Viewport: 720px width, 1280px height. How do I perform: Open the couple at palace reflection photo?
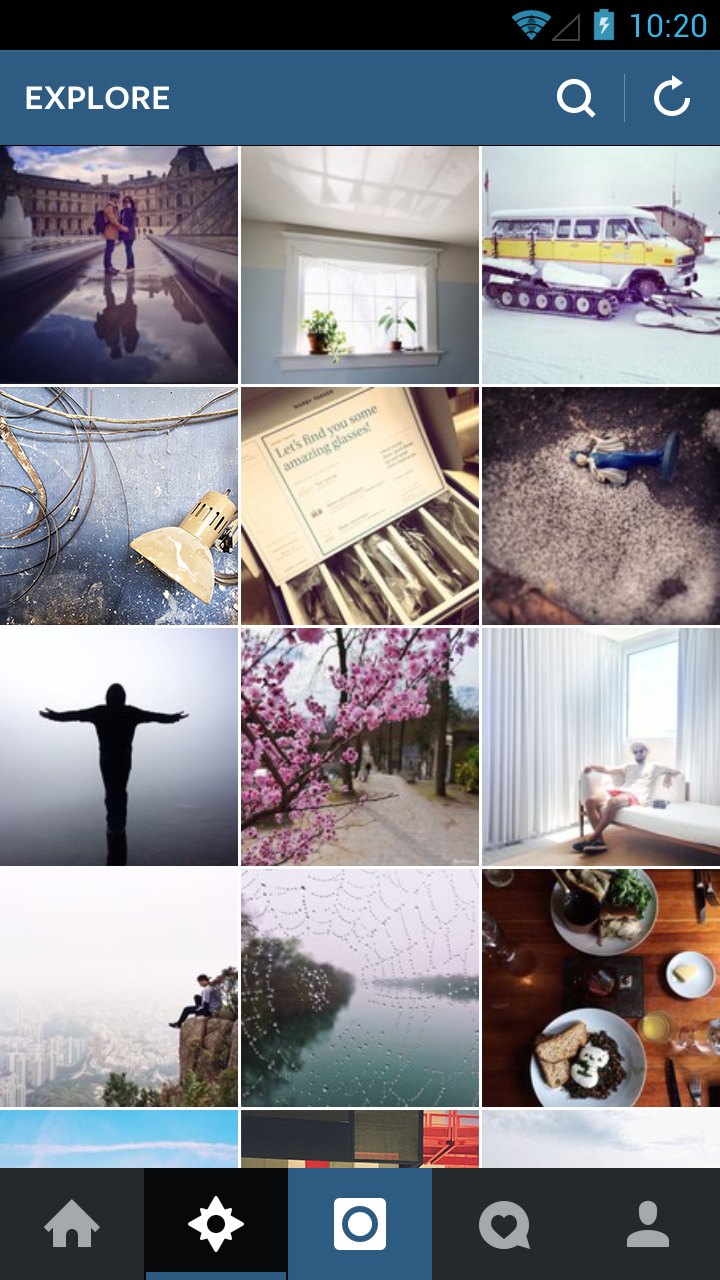coord(119,265)
